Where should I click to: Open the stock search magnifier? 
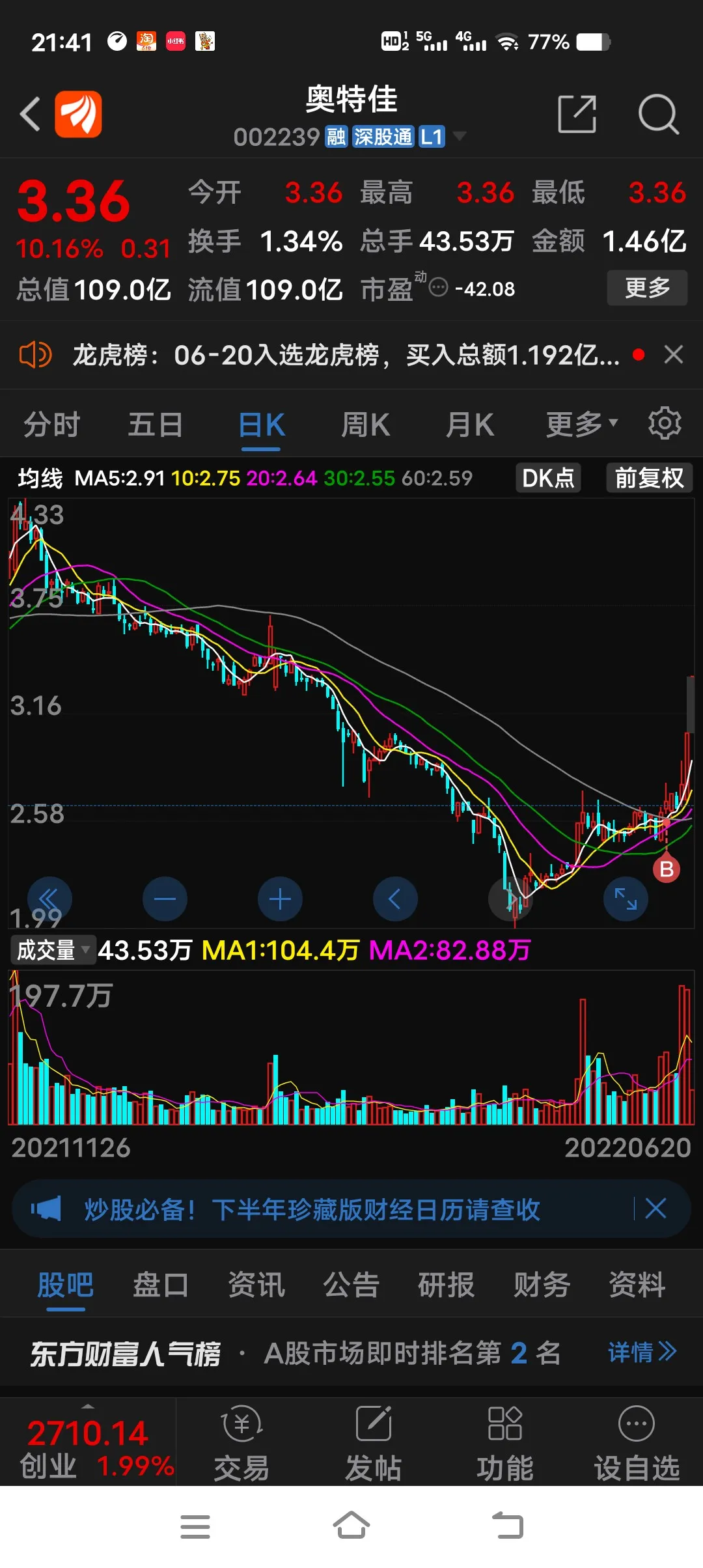click(657, 114)
